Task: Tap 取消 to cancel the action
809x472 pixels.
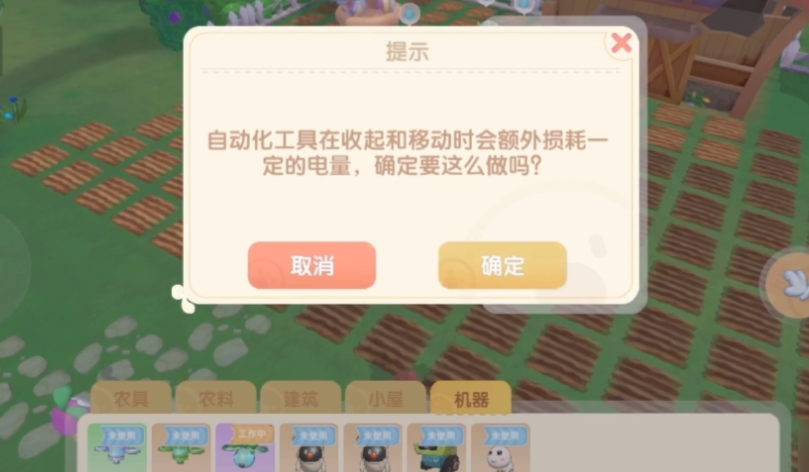Action: [x=312, y=266]
